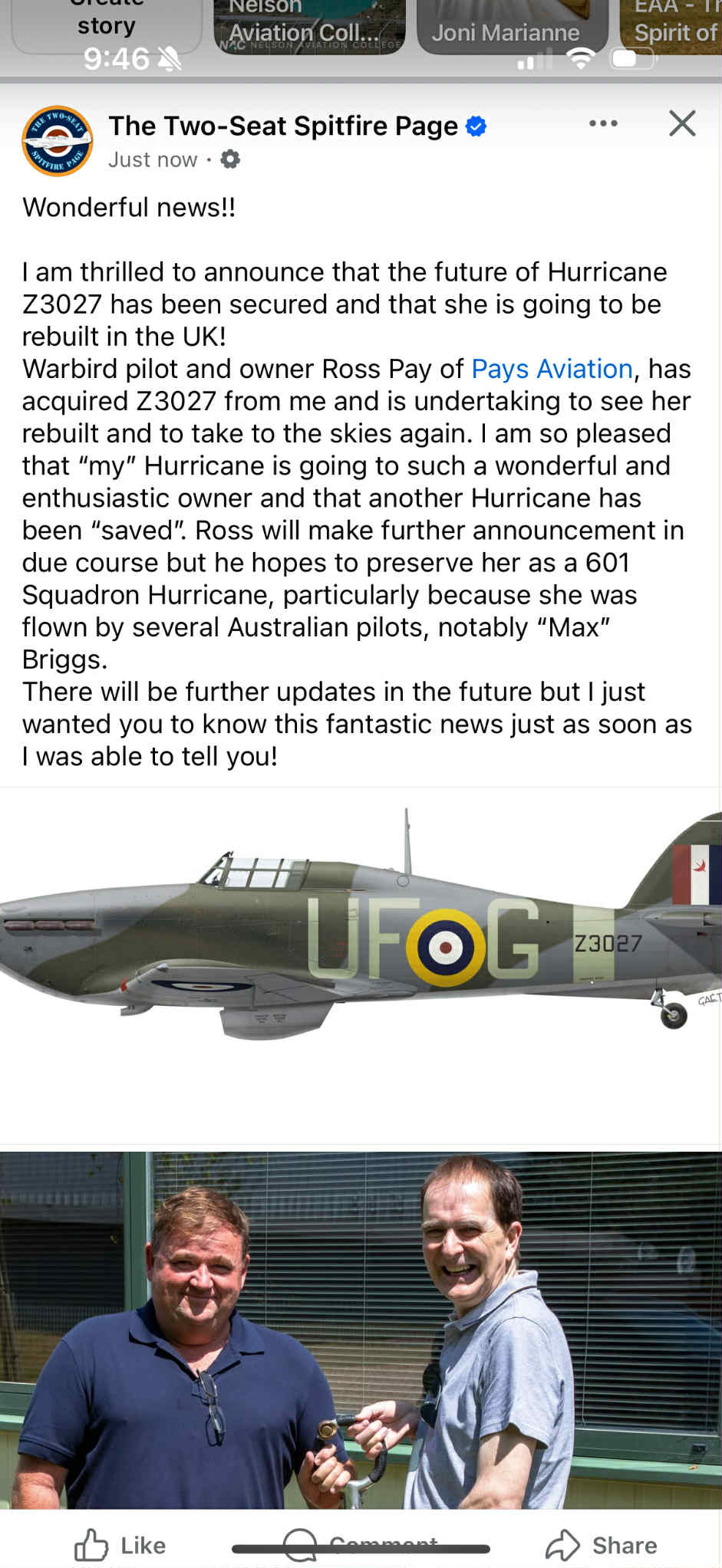Open the photo of the two men
The image size is (722, 1568).
361,1330
